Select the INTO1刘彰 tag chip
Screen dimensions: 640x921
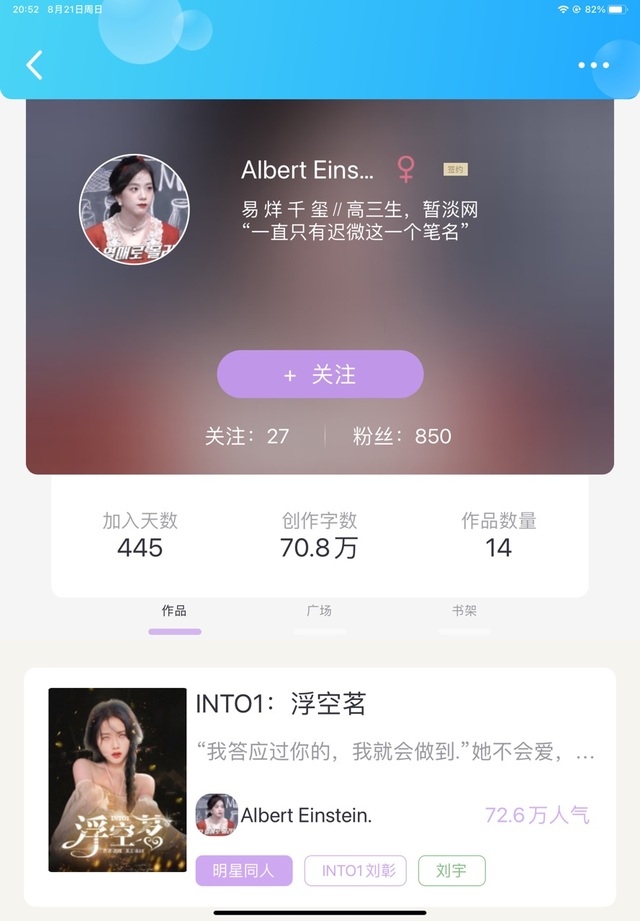coord(358,871)
